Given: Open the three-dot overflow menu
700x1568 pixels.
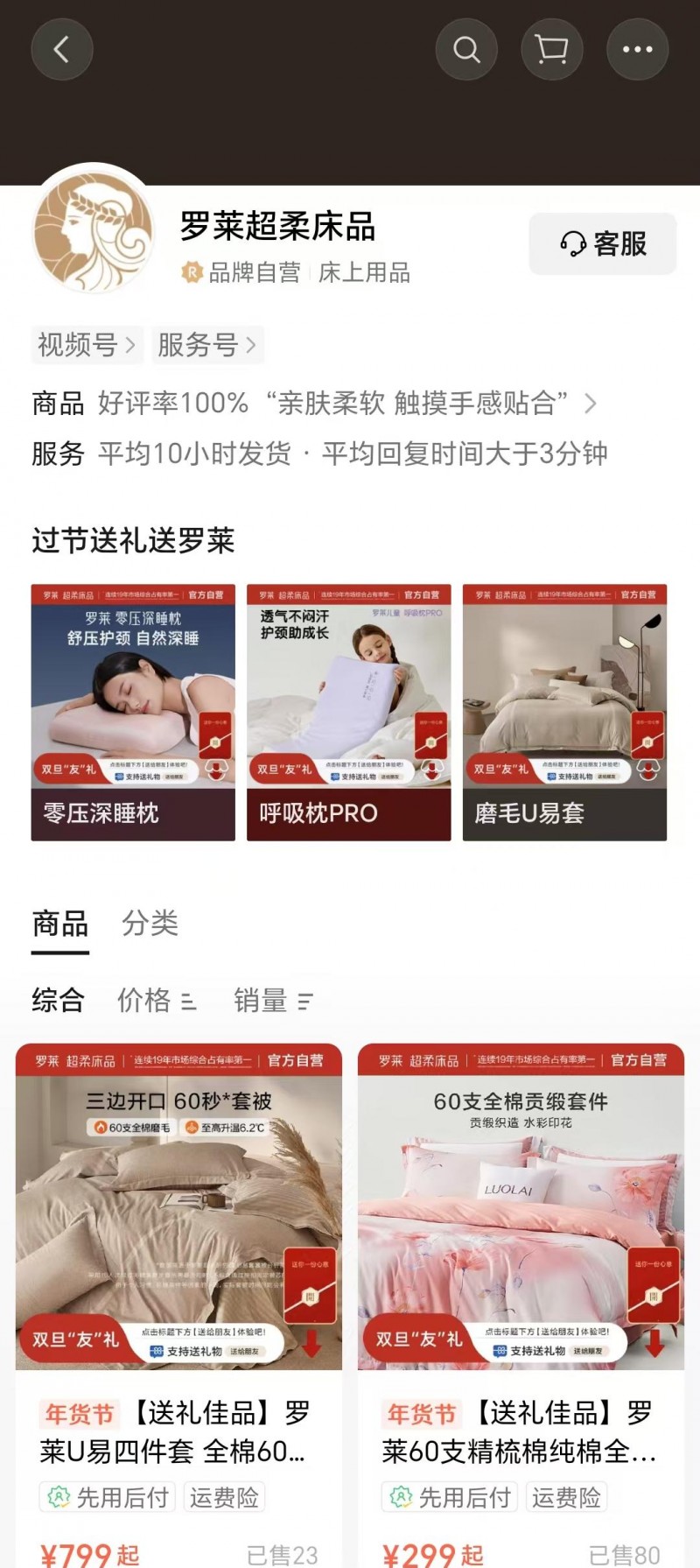Looking at the screenshot, I should [x=637, y=49].
